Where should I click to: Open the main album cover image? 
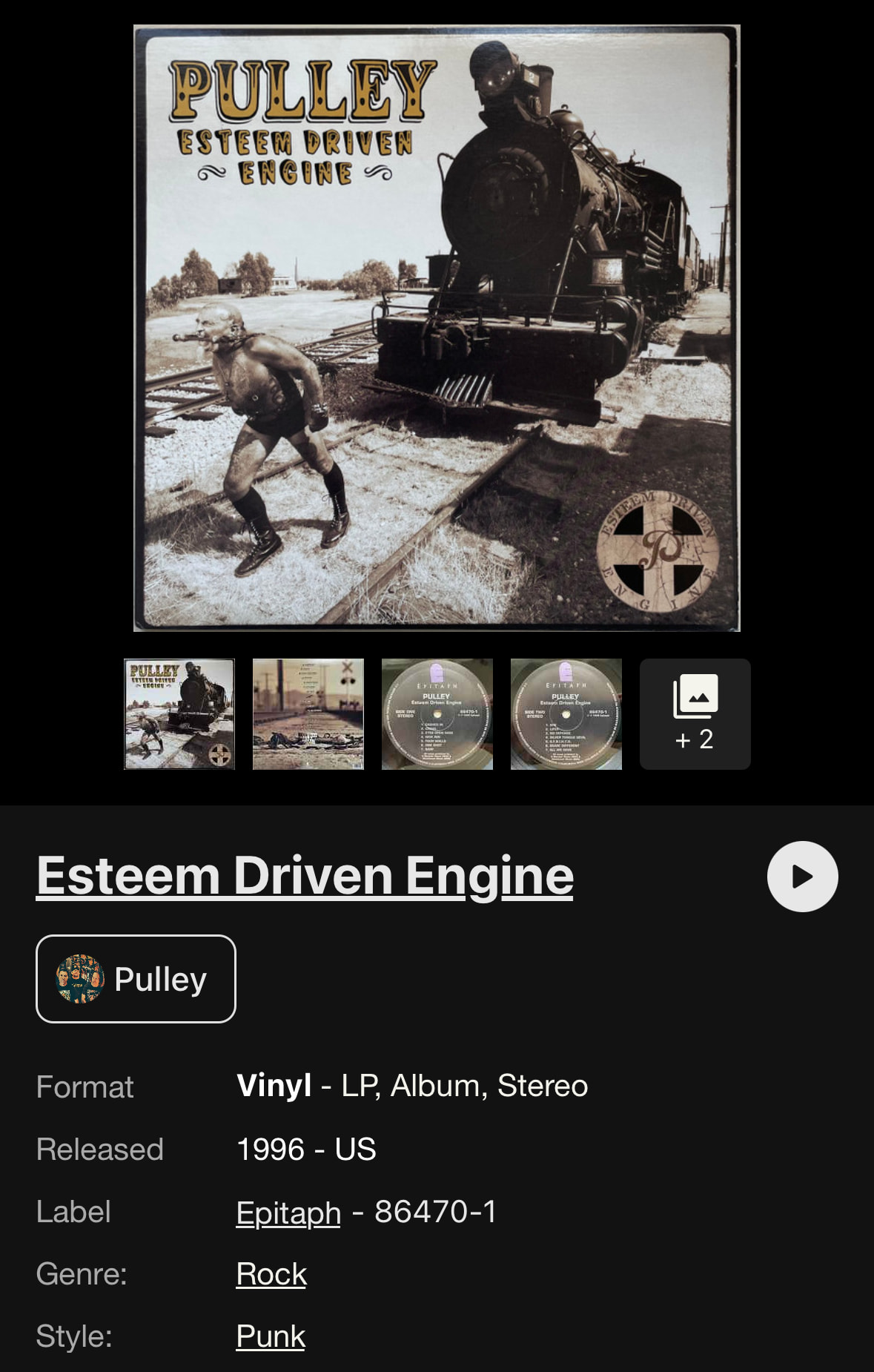click(x=437, y=329)
